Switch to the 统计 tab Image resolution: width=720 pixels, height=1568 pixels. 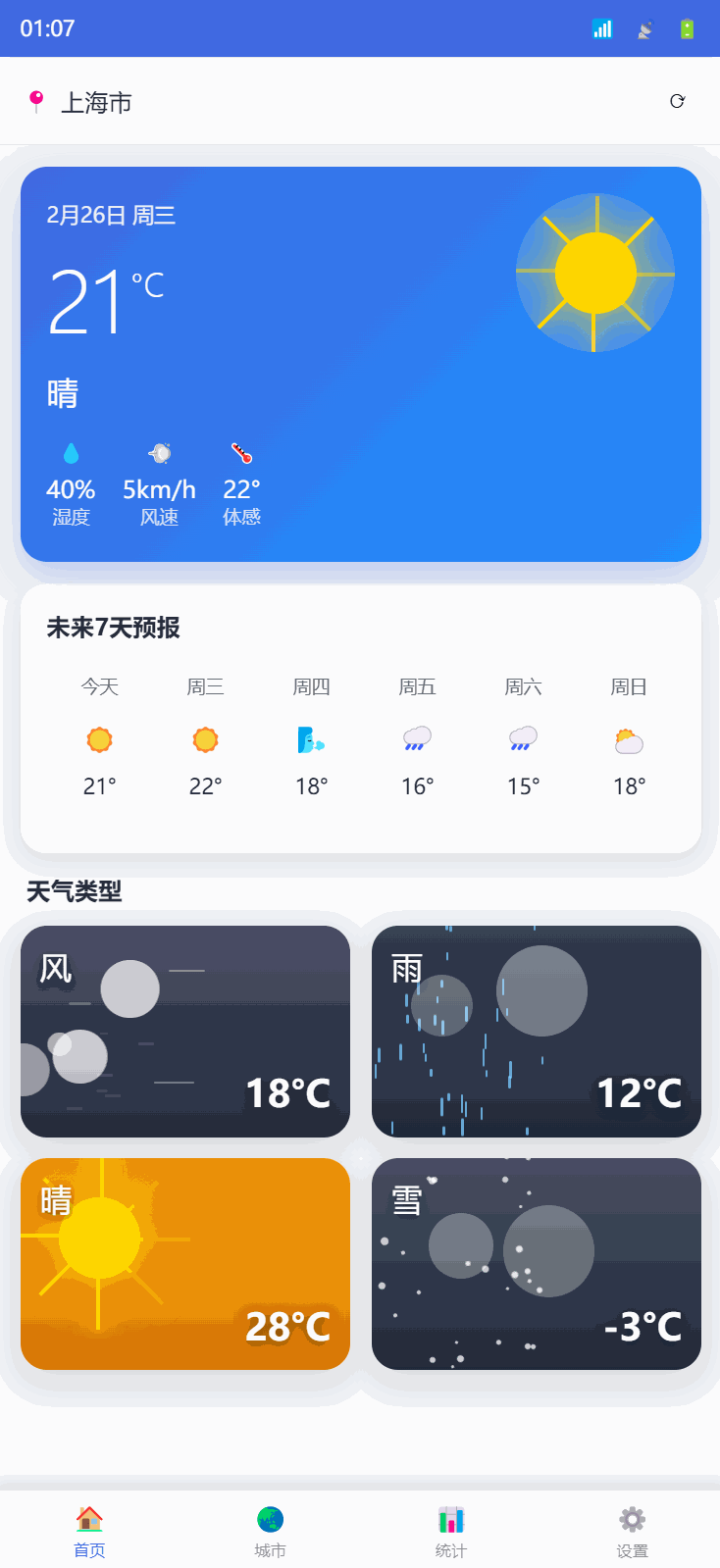tap(449, 1530)
